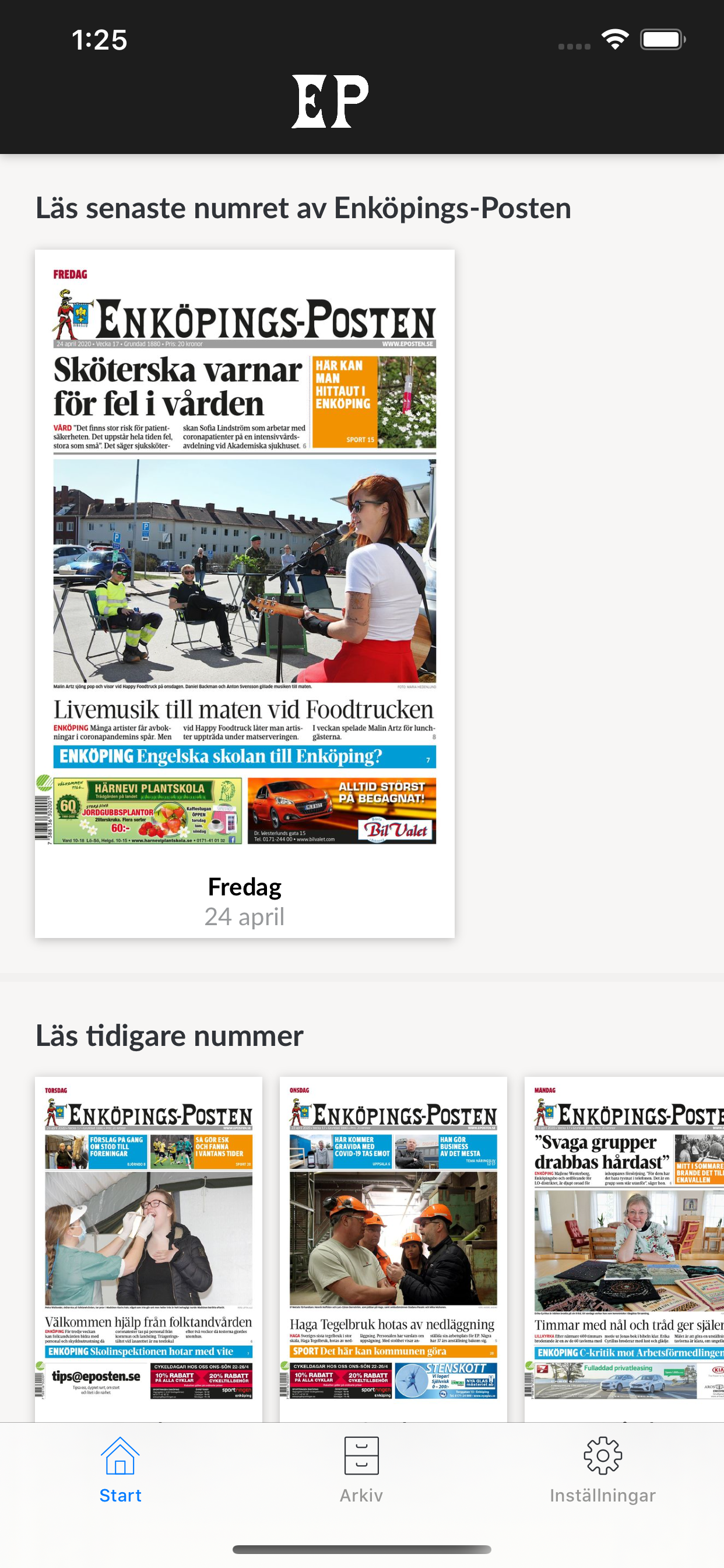
Task: Tap the Inställningar gear icon
Action: click(x=602, y=1457)
